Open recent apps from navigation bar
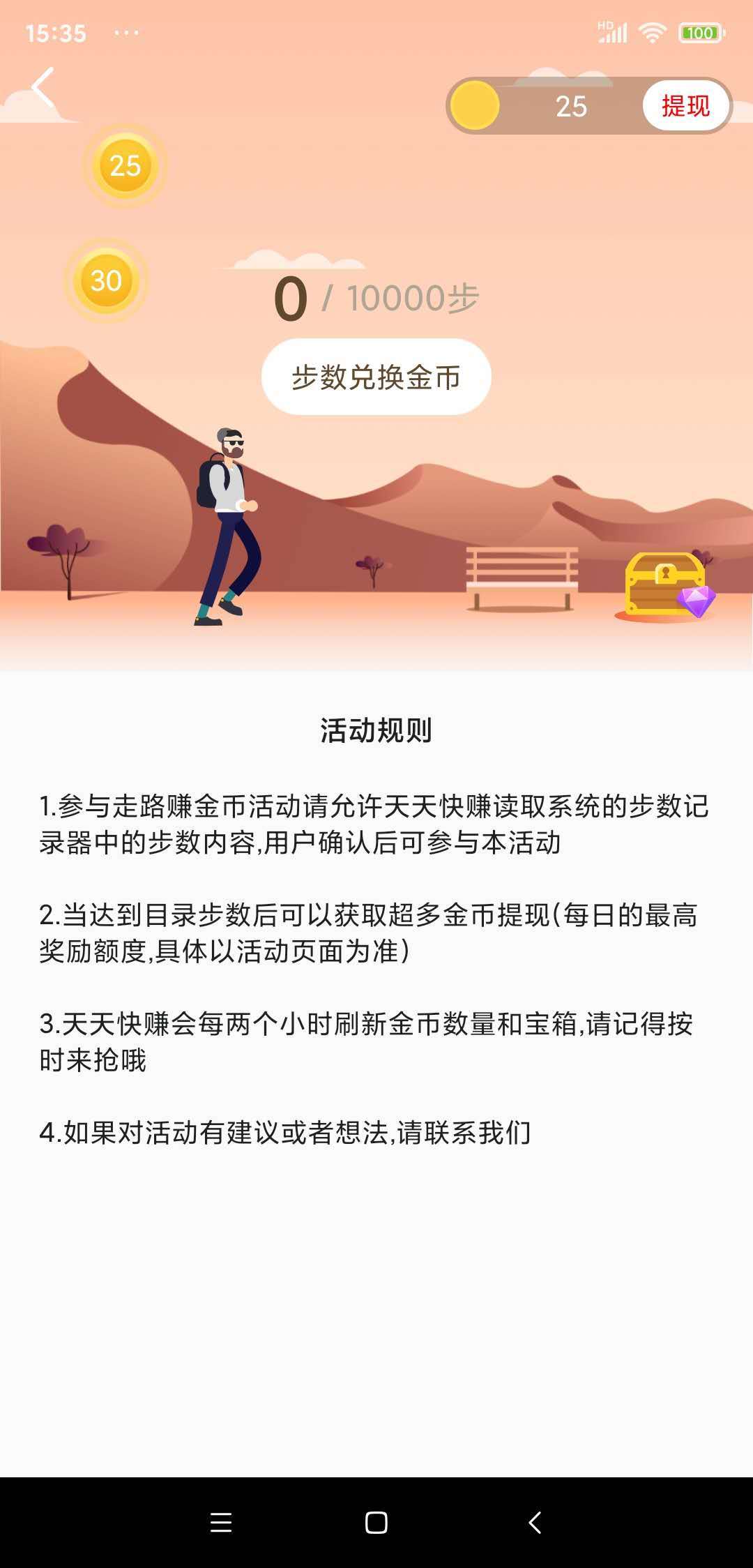 [x=221, y=1523]
